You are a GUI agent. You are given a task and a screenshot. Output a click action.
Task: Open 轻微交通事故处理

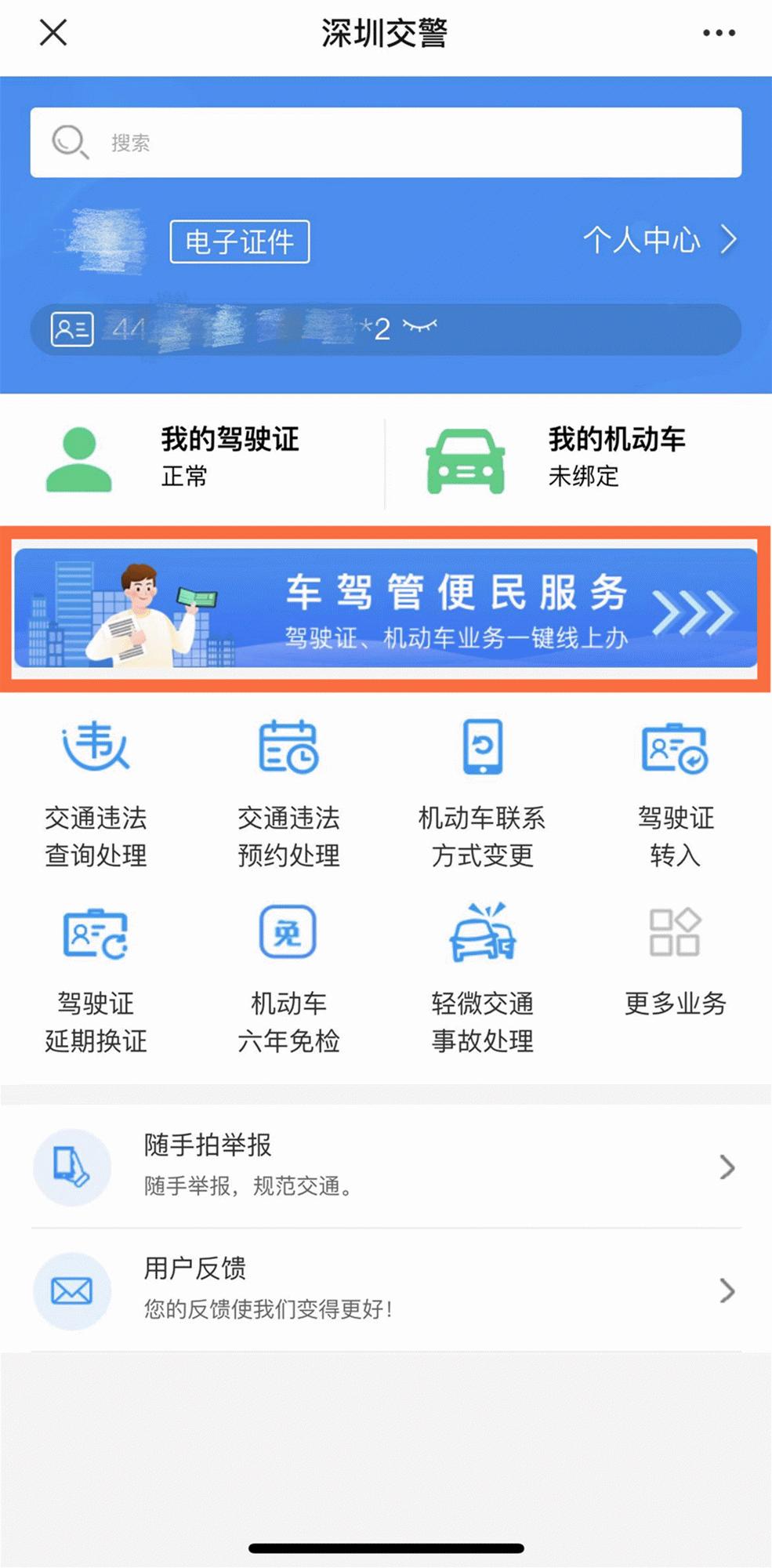(482, 978)
